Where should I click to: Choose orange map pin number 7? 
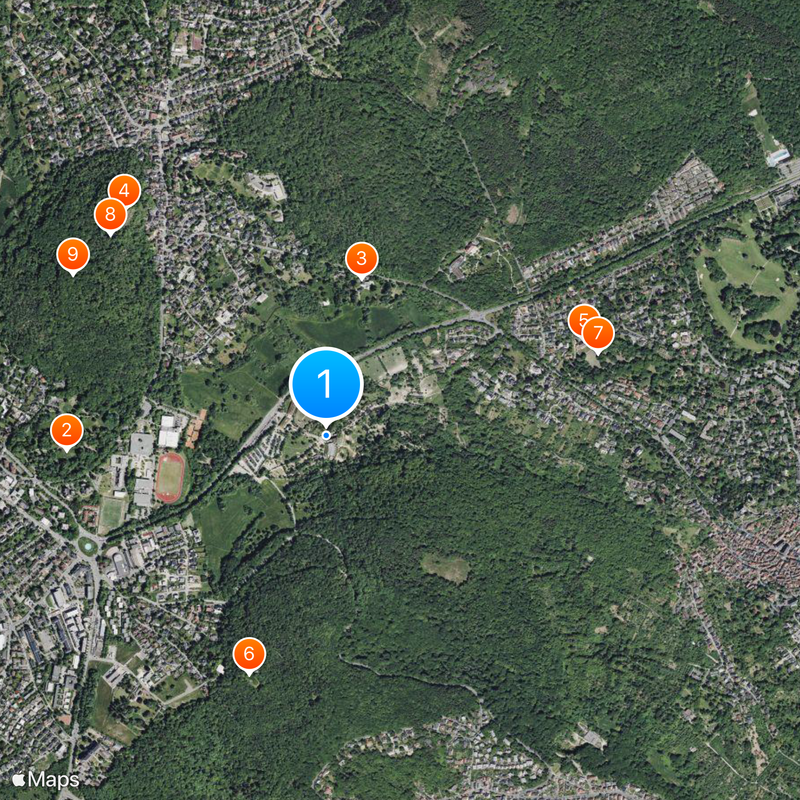[x=598, y=333]
